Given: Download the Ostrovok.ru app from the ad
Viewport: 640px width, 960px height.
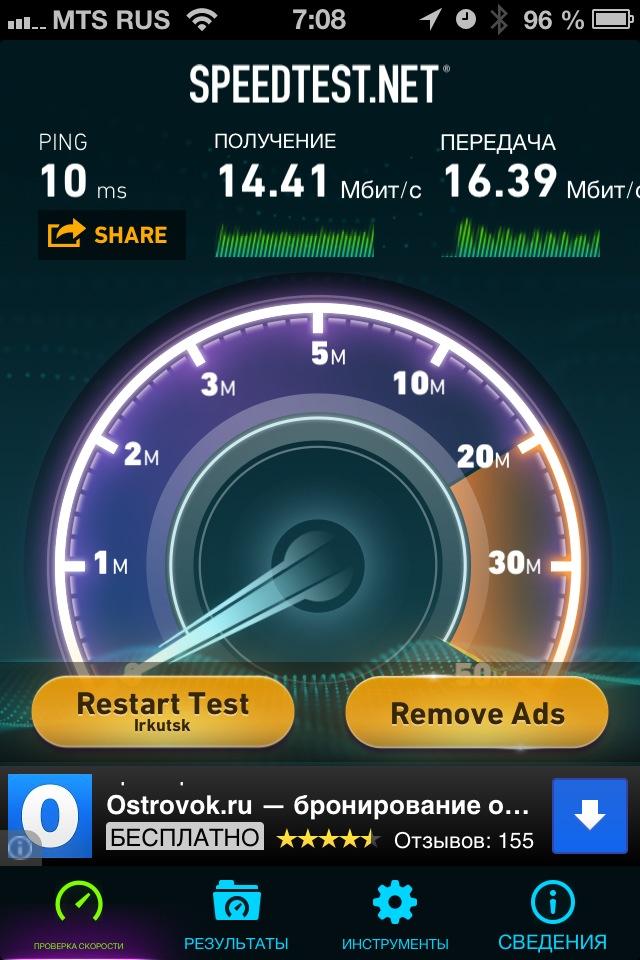Looking at the screenshot, I should (x=589, y=815).
